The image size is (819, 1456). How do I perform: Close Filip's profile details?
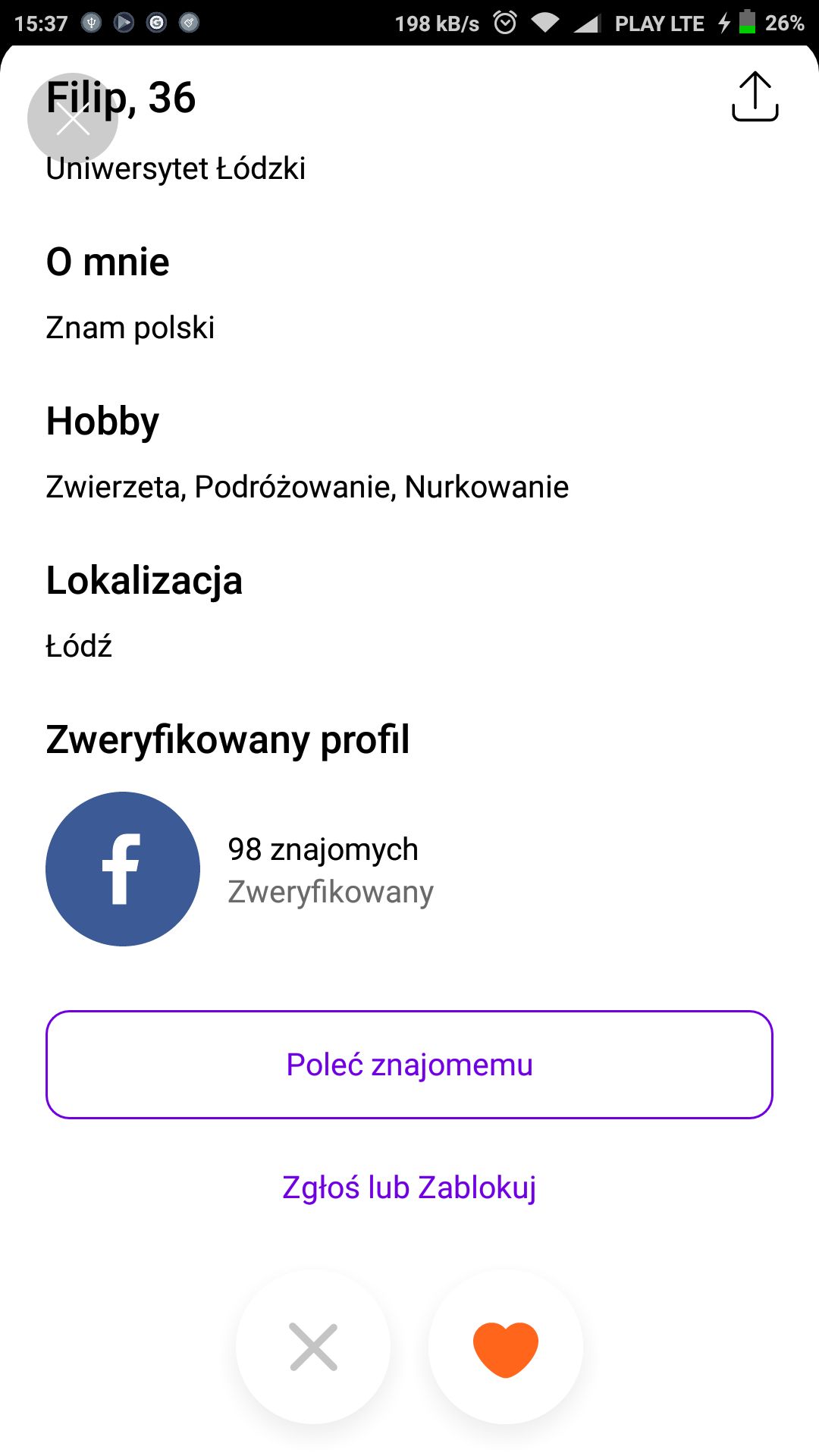[x=73, y=118]
